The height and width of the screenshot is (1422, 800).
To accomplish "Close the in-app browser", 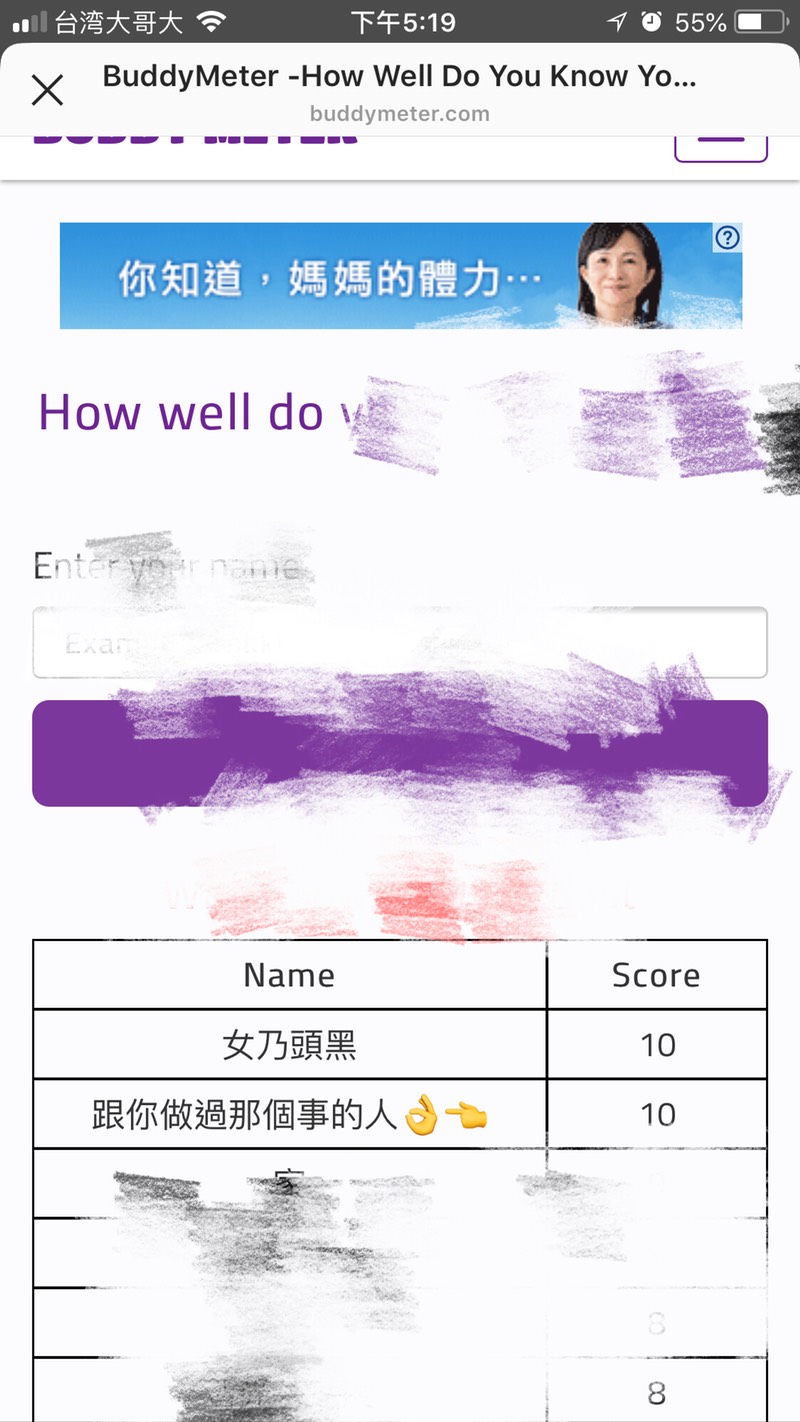I will (47, 90).
